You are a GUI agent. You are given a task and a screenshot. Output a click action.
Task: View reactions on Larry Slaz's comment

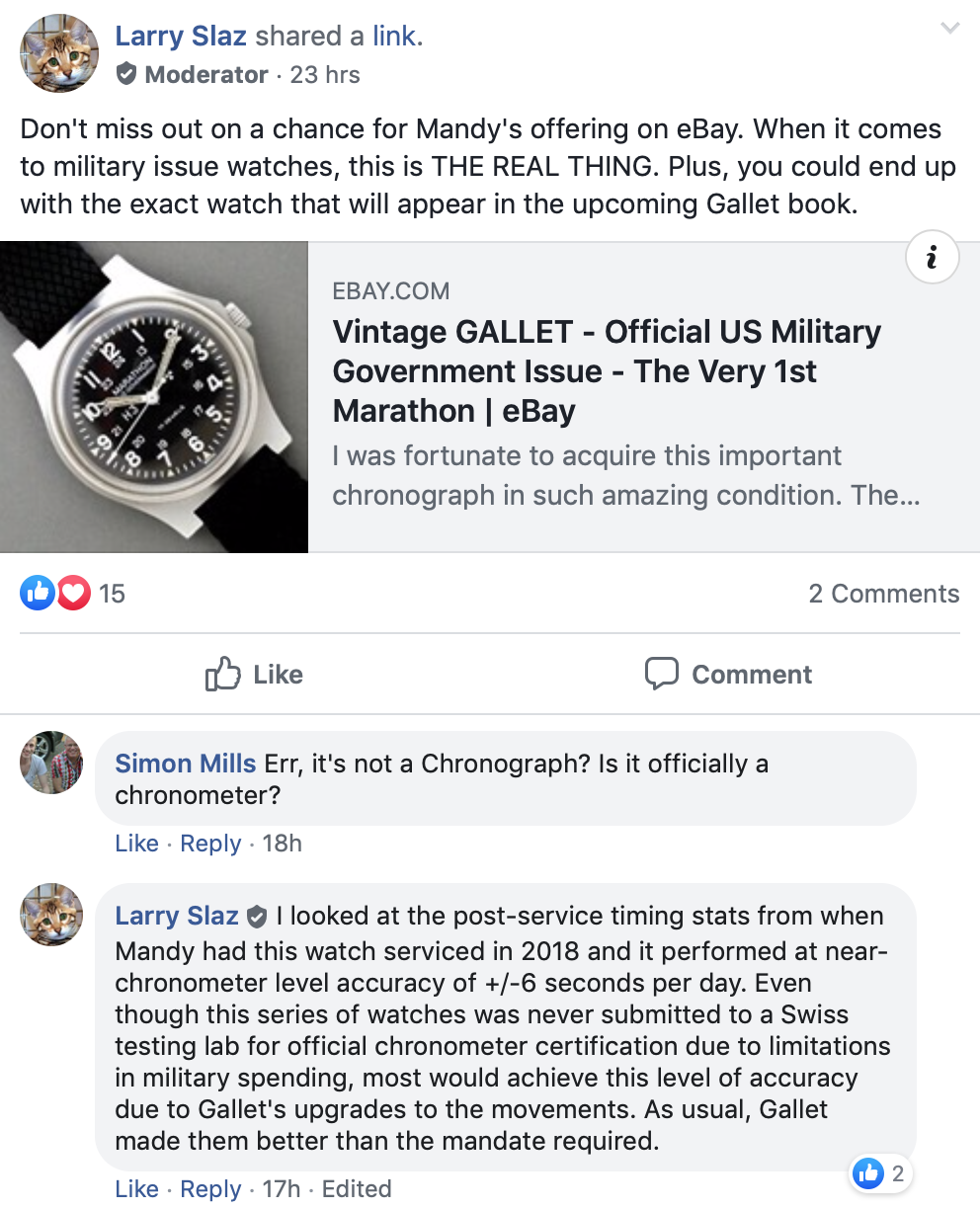click(x=880, y=1173)
